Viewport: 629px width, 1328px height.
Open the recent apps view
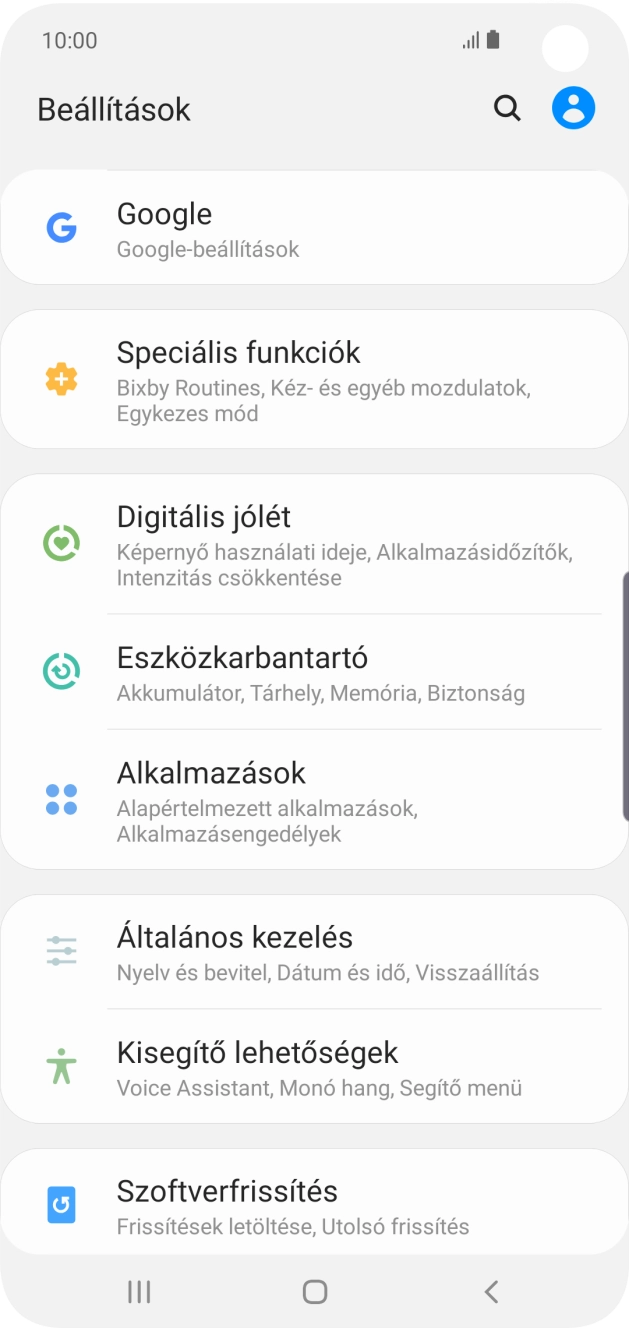pos(139,1291)
